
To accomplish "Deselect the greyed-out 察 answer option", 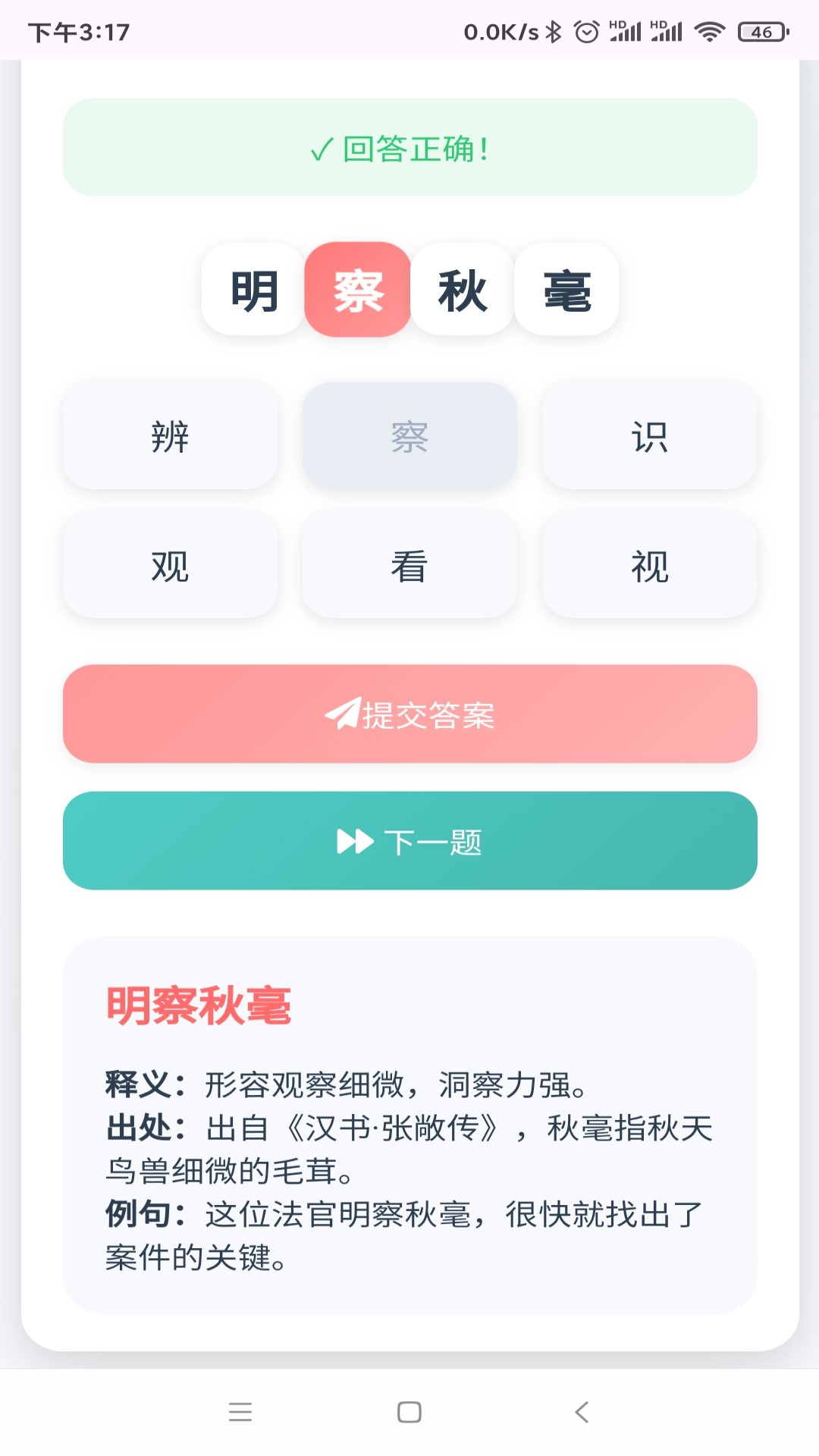I will pos(409,436).
